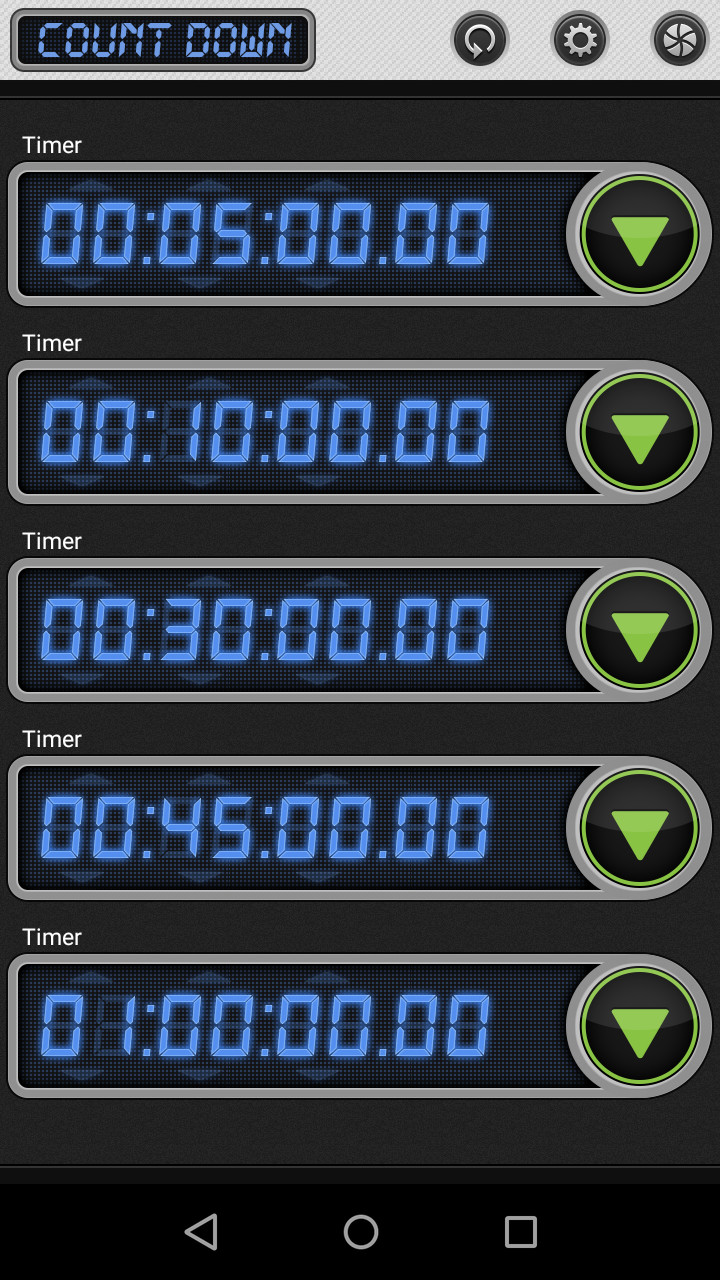Start the 45-minute countdown timer
The height and width of the screenshot is (1280, 720).
[x=639, y=828]
